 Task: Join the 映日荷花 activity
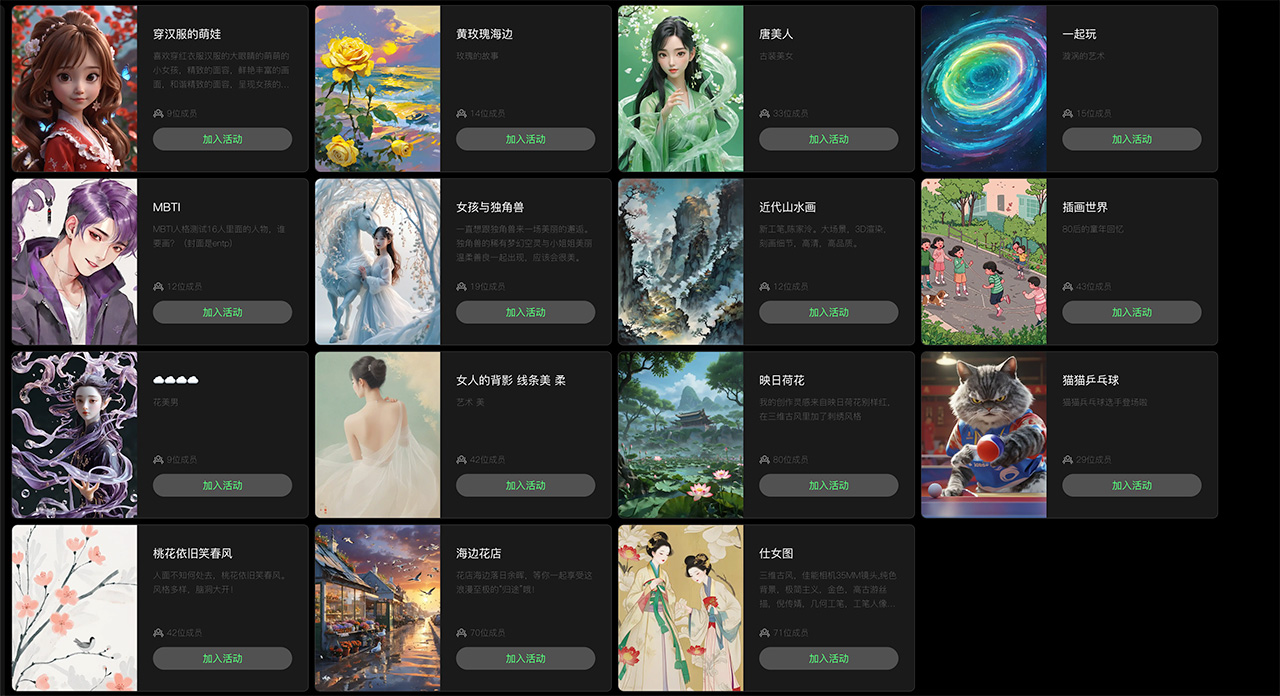click(828, 485)
